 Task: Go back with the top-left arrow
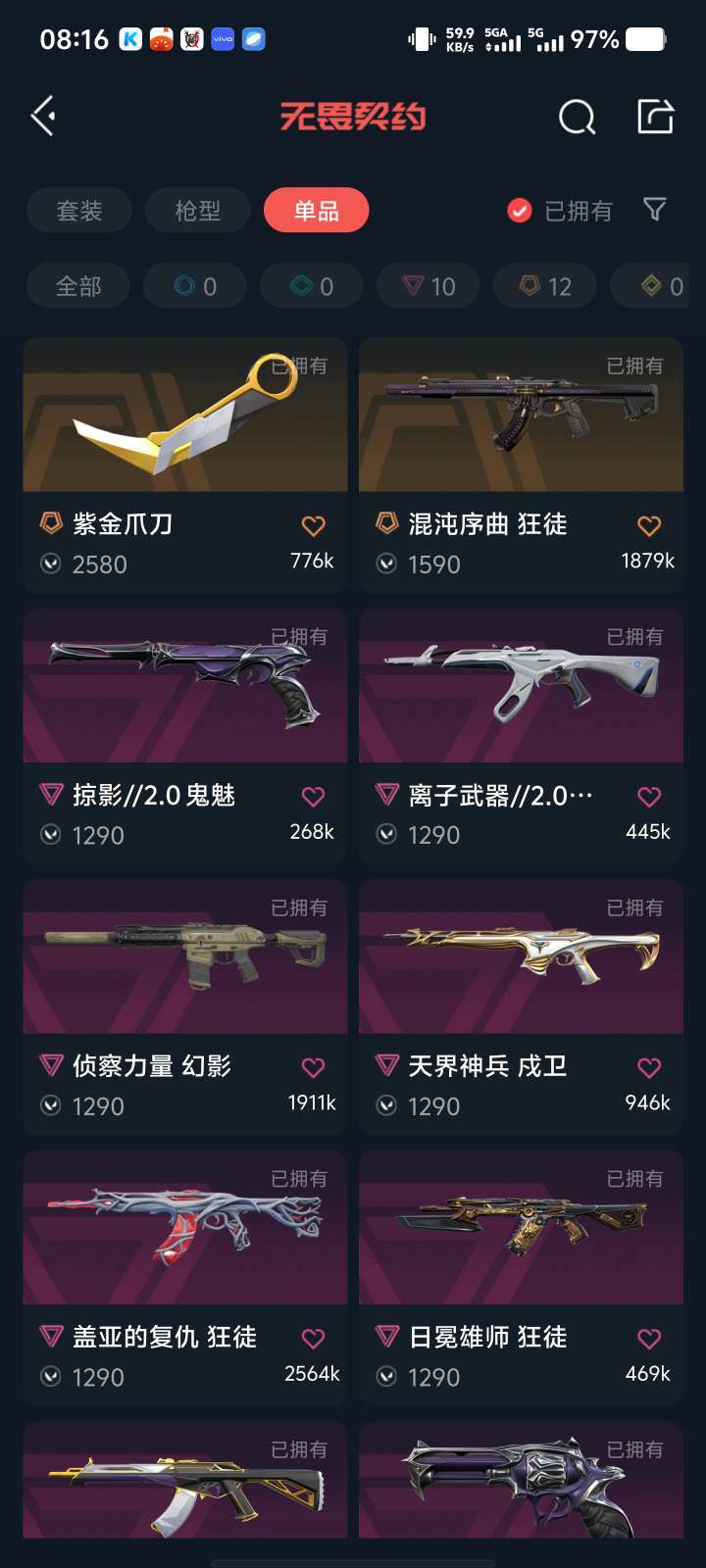click(43, 117)
